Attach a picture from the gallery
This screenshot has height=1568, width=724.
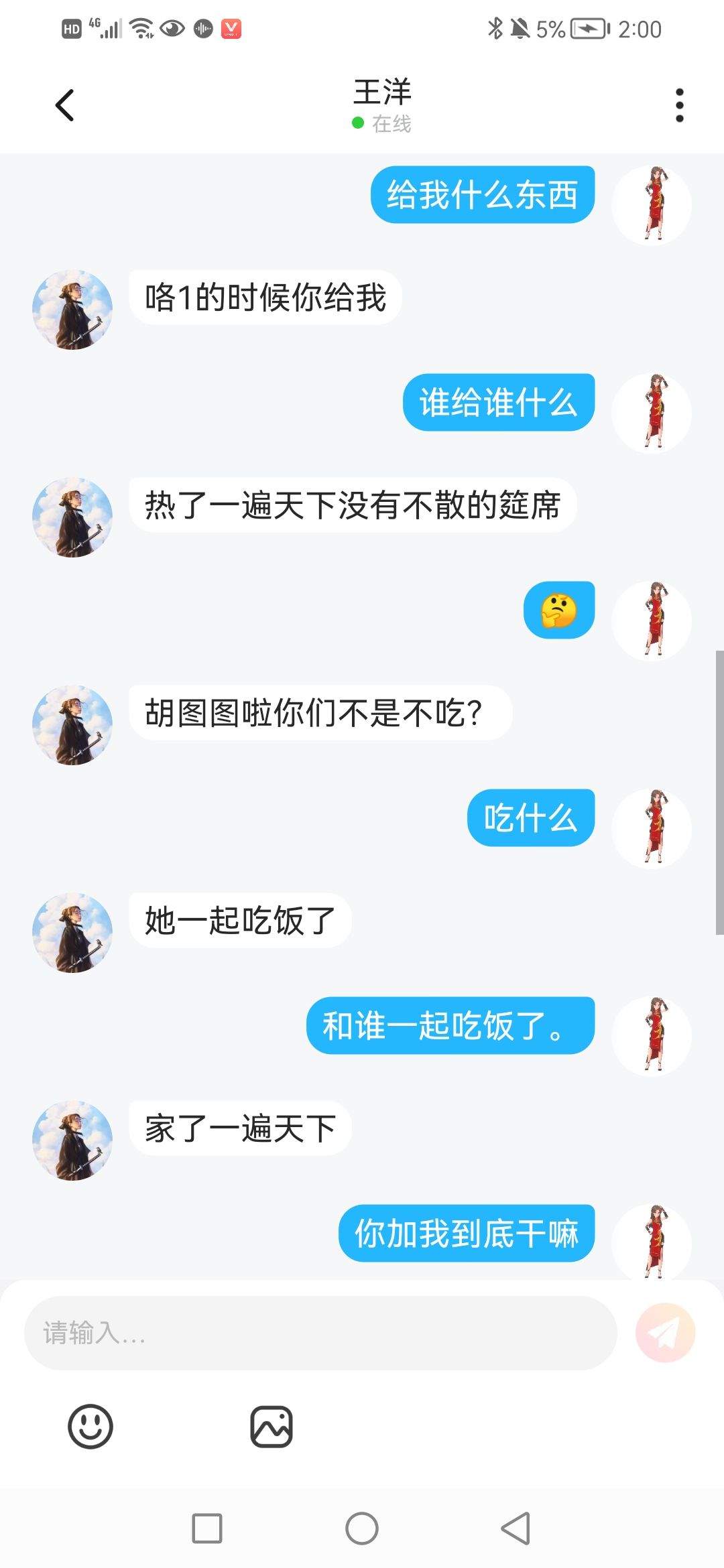(271, 1427)
